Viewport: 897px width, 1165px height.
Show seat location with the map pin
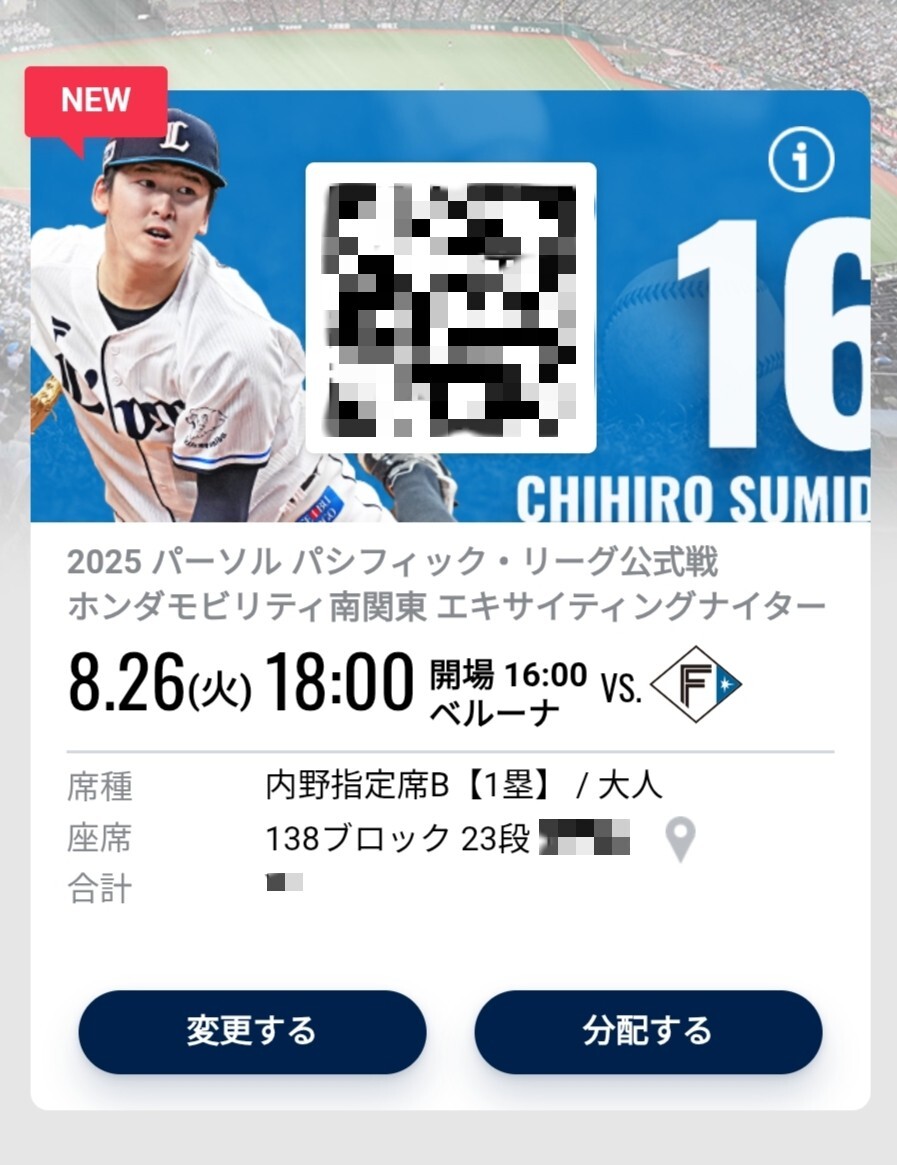coord(680,840)
